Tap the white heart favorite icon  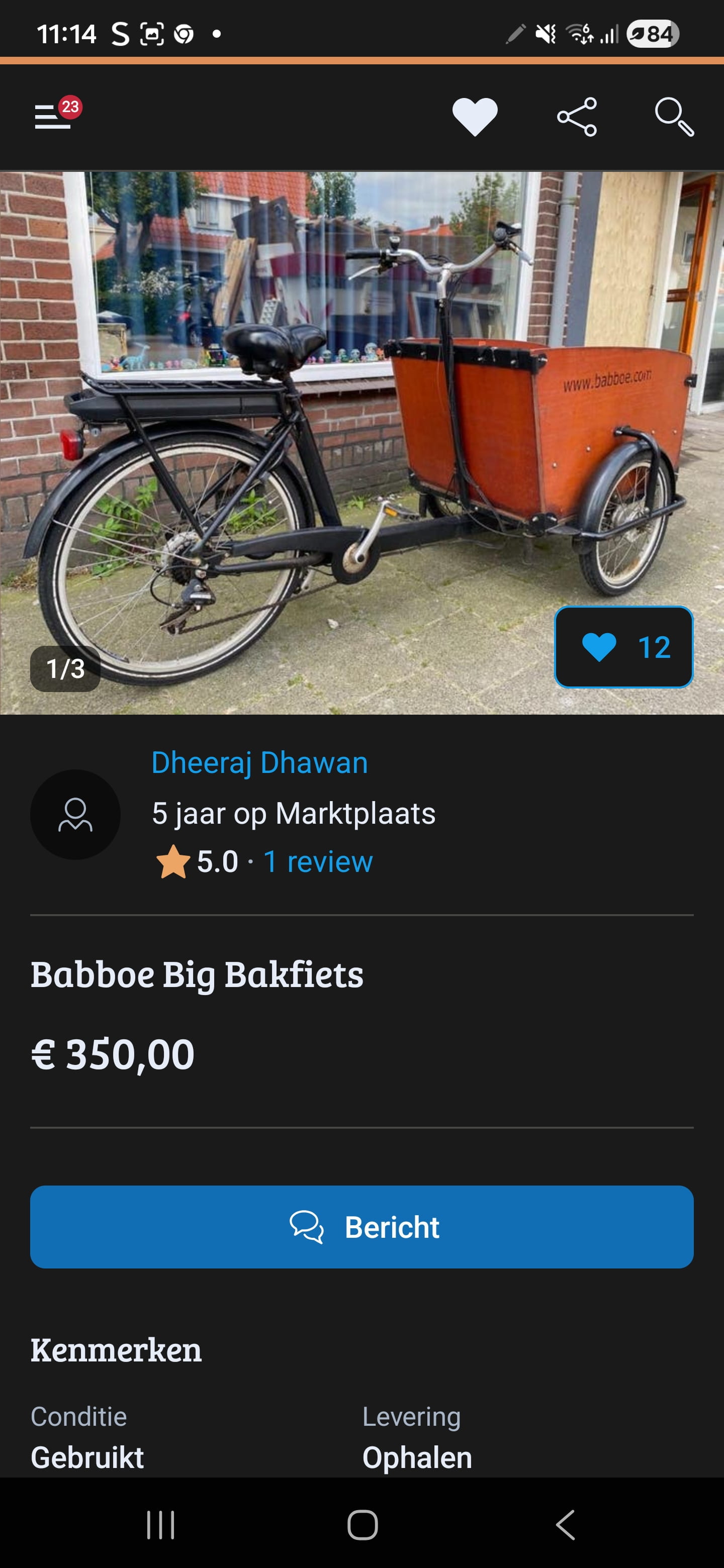point(474,116)
